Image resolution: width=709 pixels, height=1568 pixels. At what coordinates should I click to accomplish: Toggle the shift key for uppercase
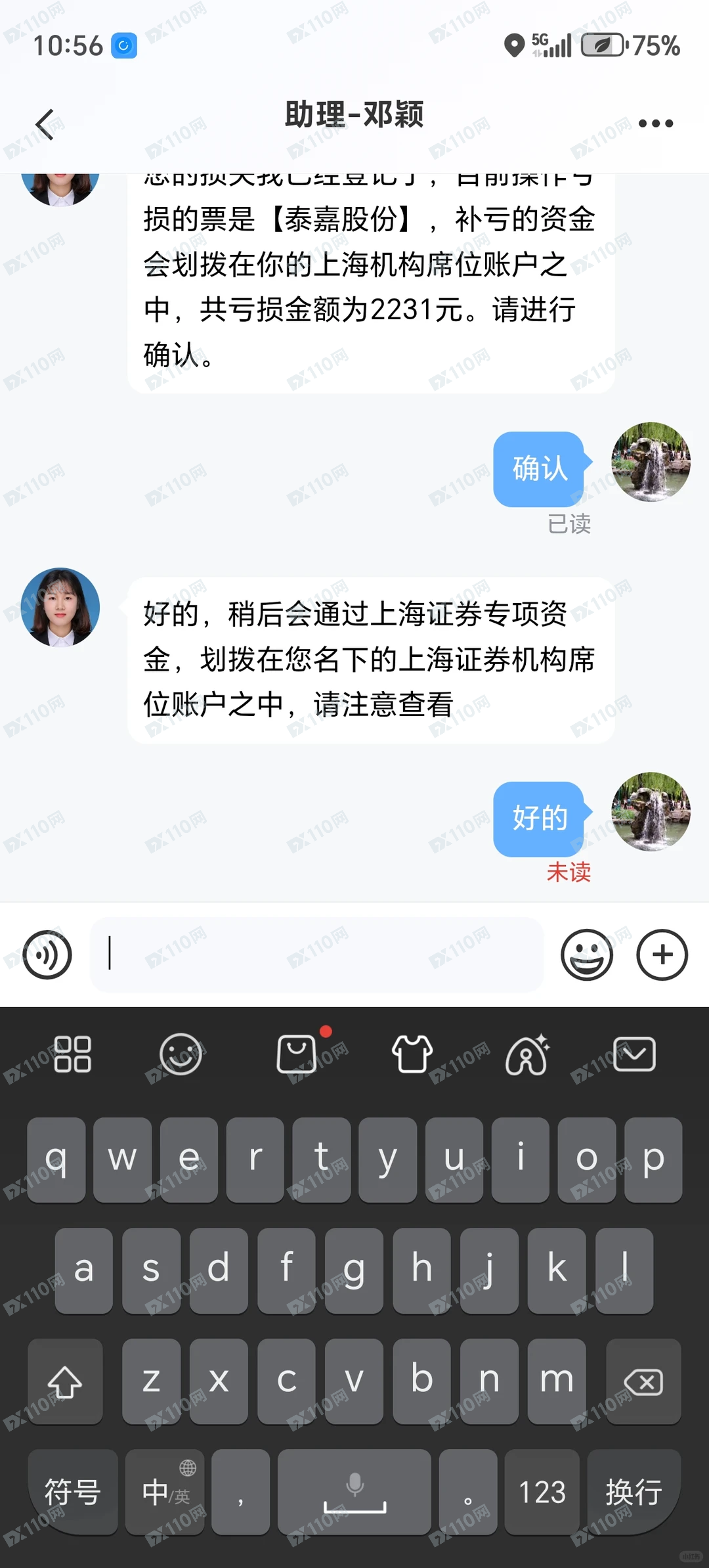(65, 1381)
